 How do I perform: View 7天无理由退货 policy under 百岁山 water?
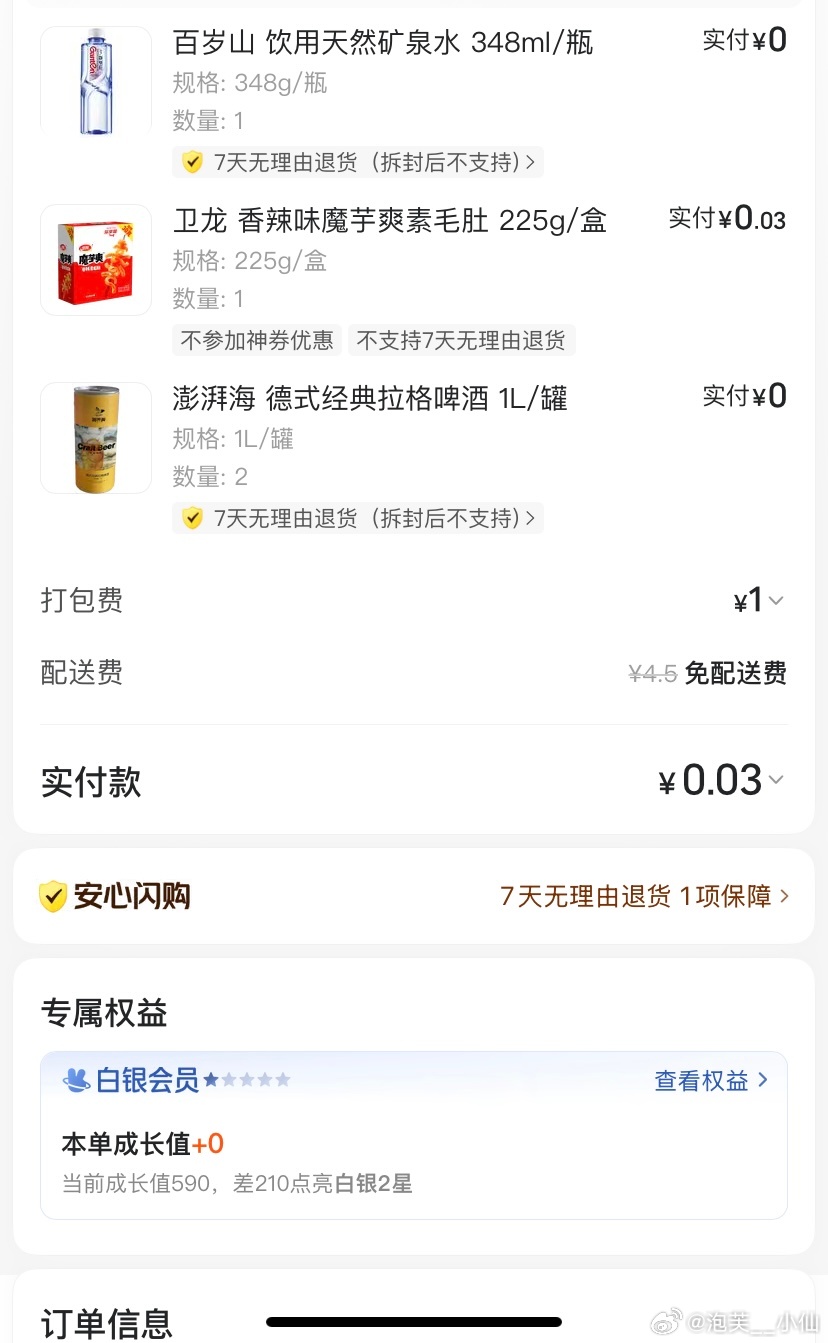(x=358, y=162)
